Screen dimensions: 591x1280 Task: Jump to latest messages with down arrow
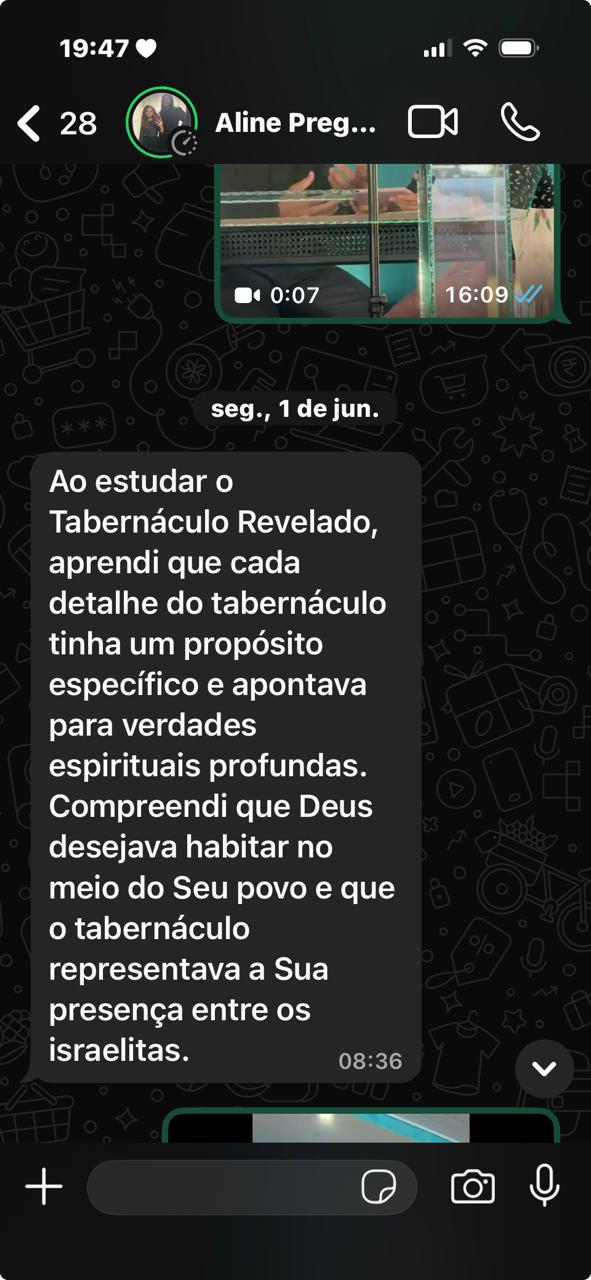pos(544,1068)
